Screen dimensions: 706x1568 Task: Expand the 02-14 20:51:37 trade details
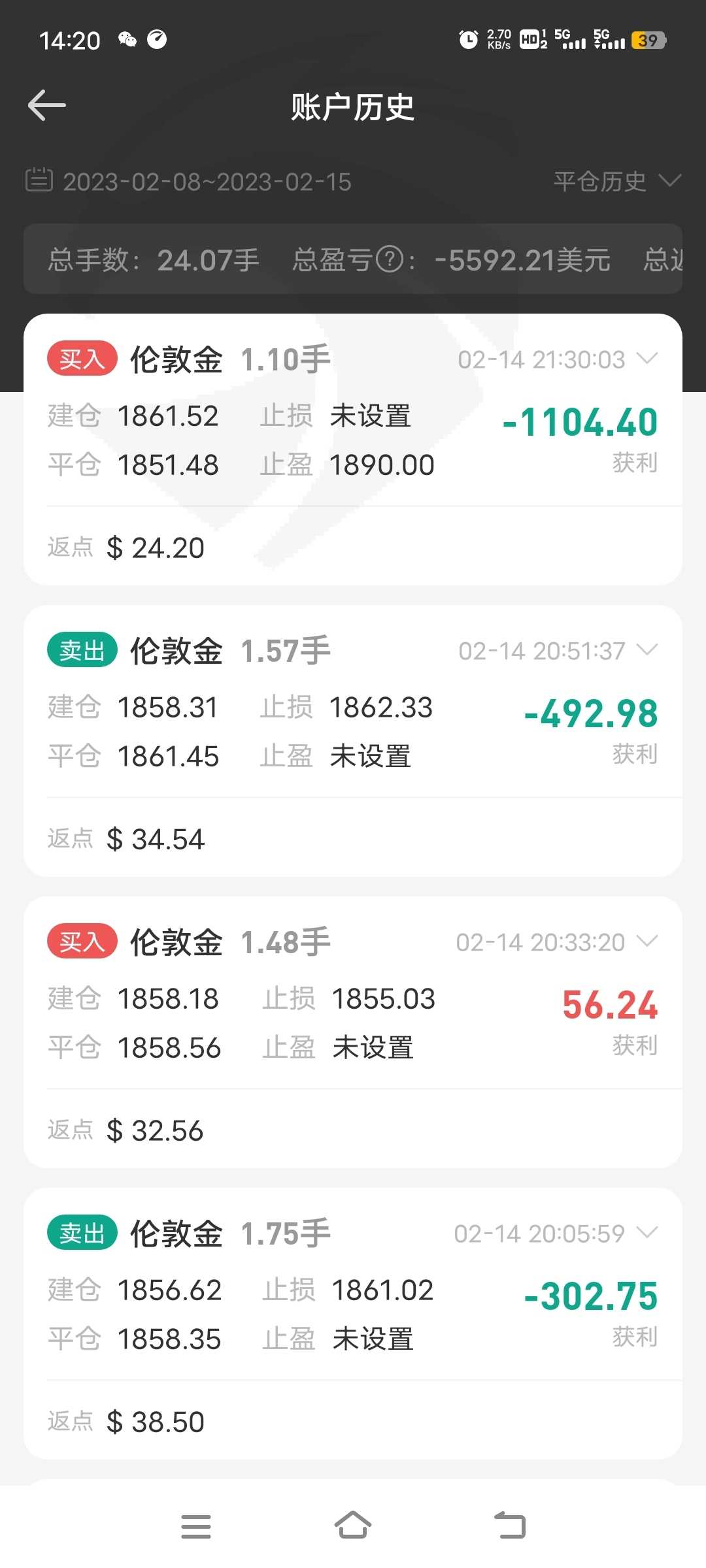click(x=647, y=650)
